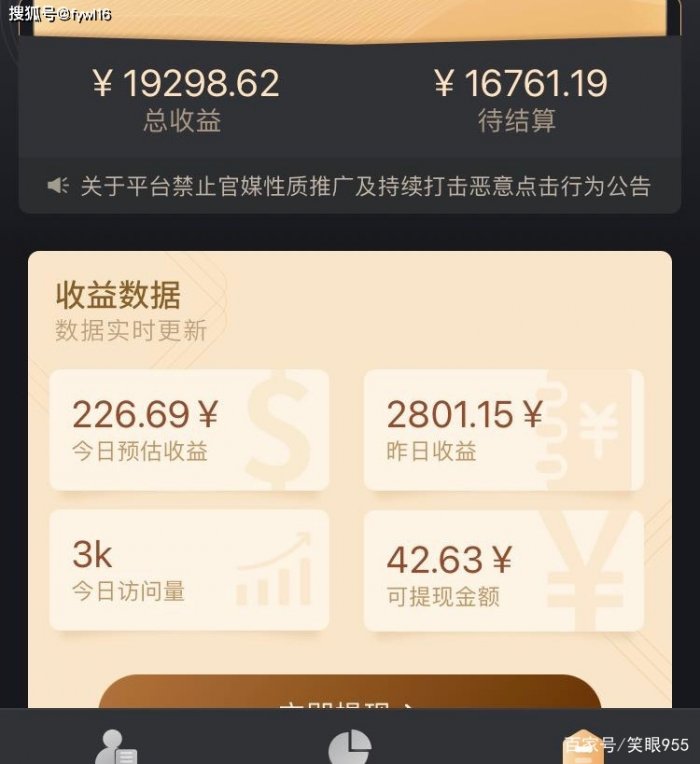
Task: Open the withdrawable amount 可提现金额 card
Action: pyautogui.click(x=503, y=570)
